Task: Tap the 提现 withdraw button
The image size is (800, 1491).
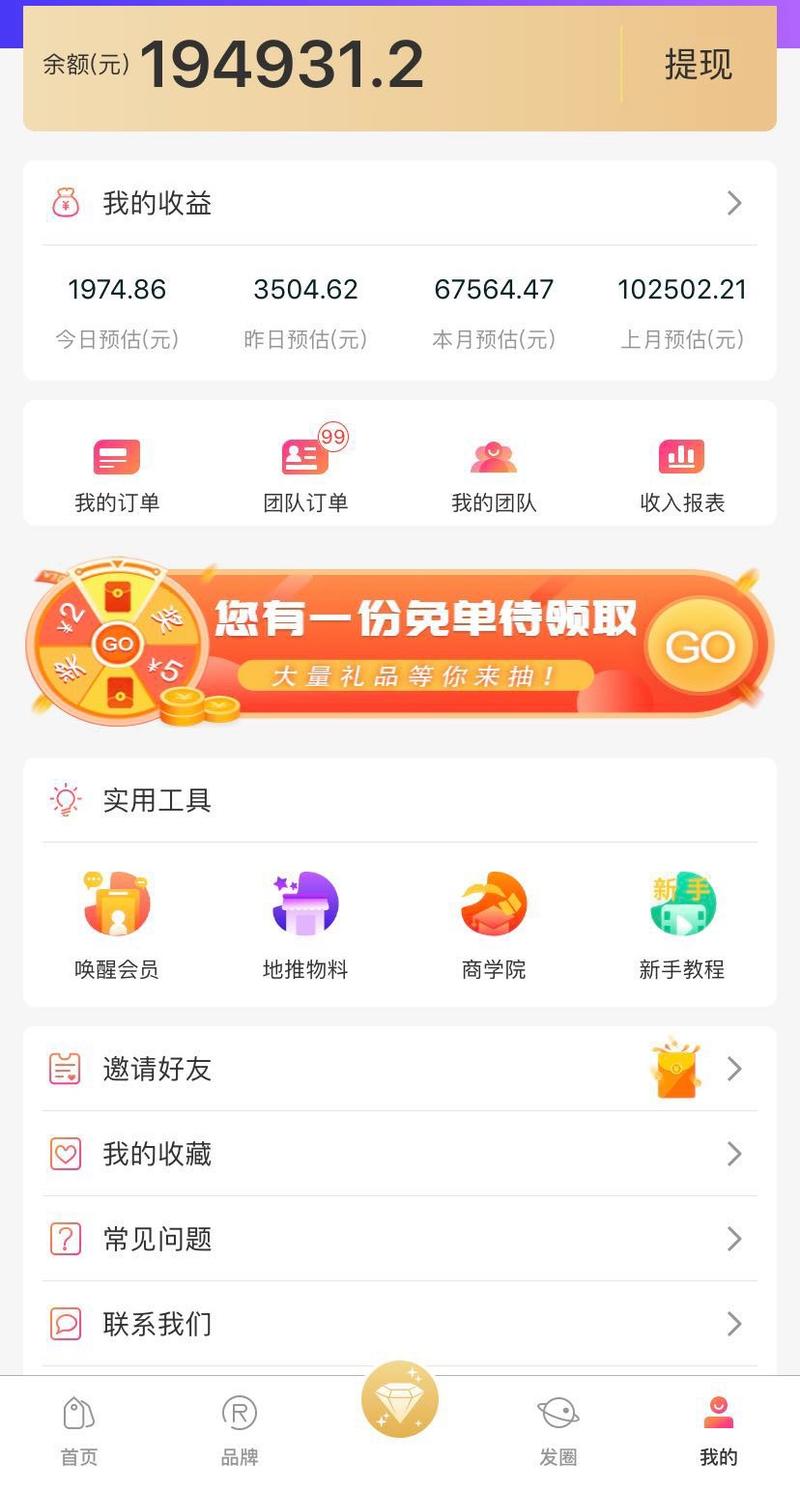Action: [x=698, y=65]
